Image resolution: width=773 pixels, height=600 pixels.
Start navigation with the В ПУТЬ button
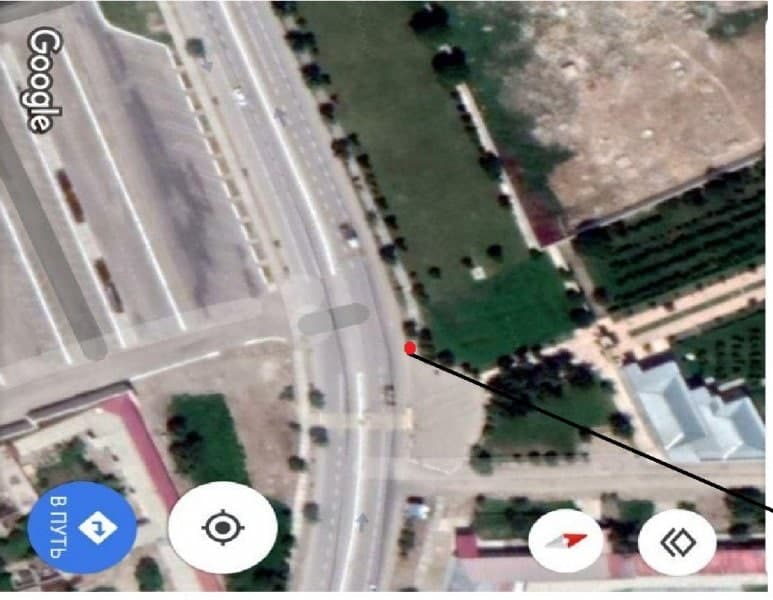pos(88,527)
